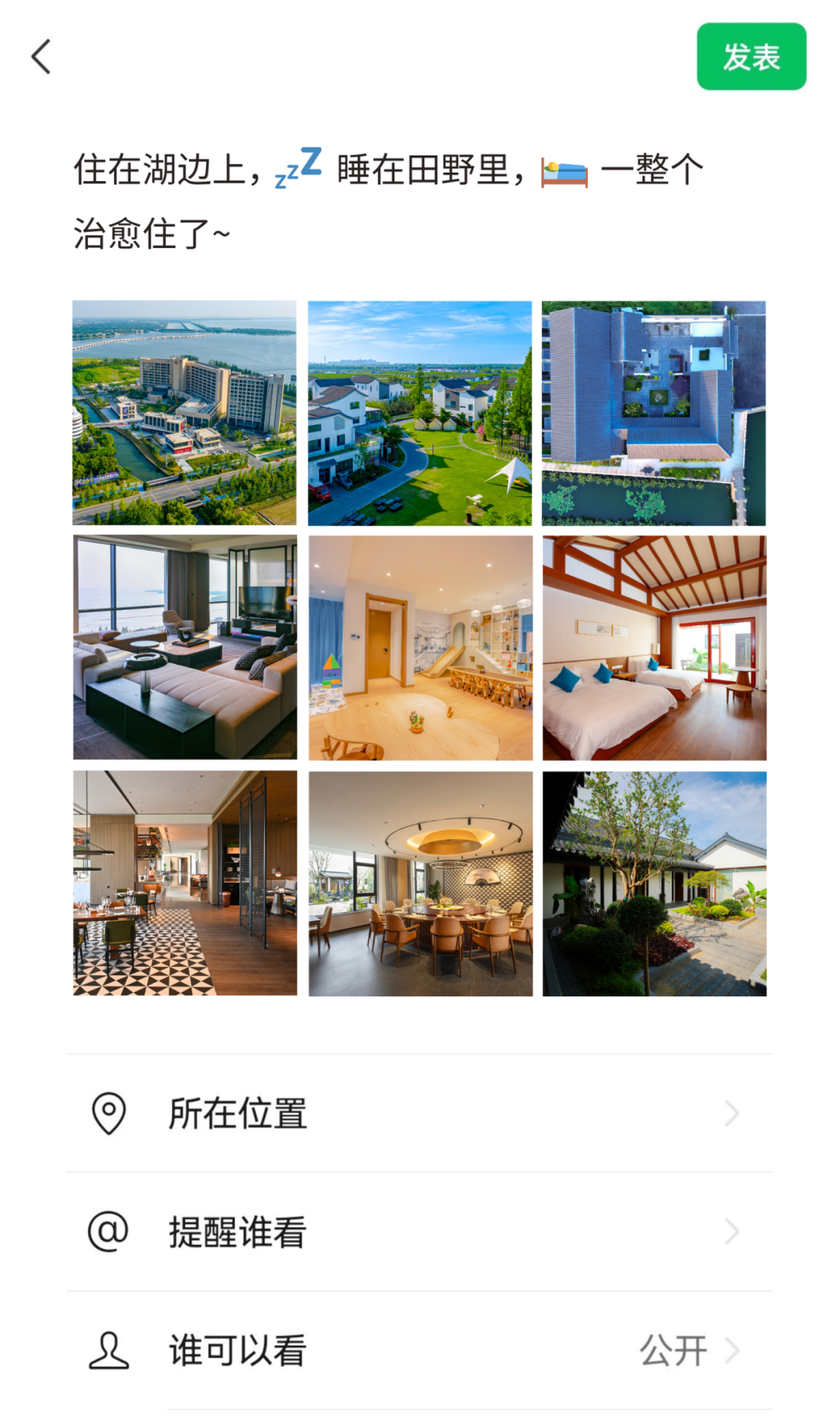Open the villa lawn photo
The image size is (840, 1421).
(420, 413)
